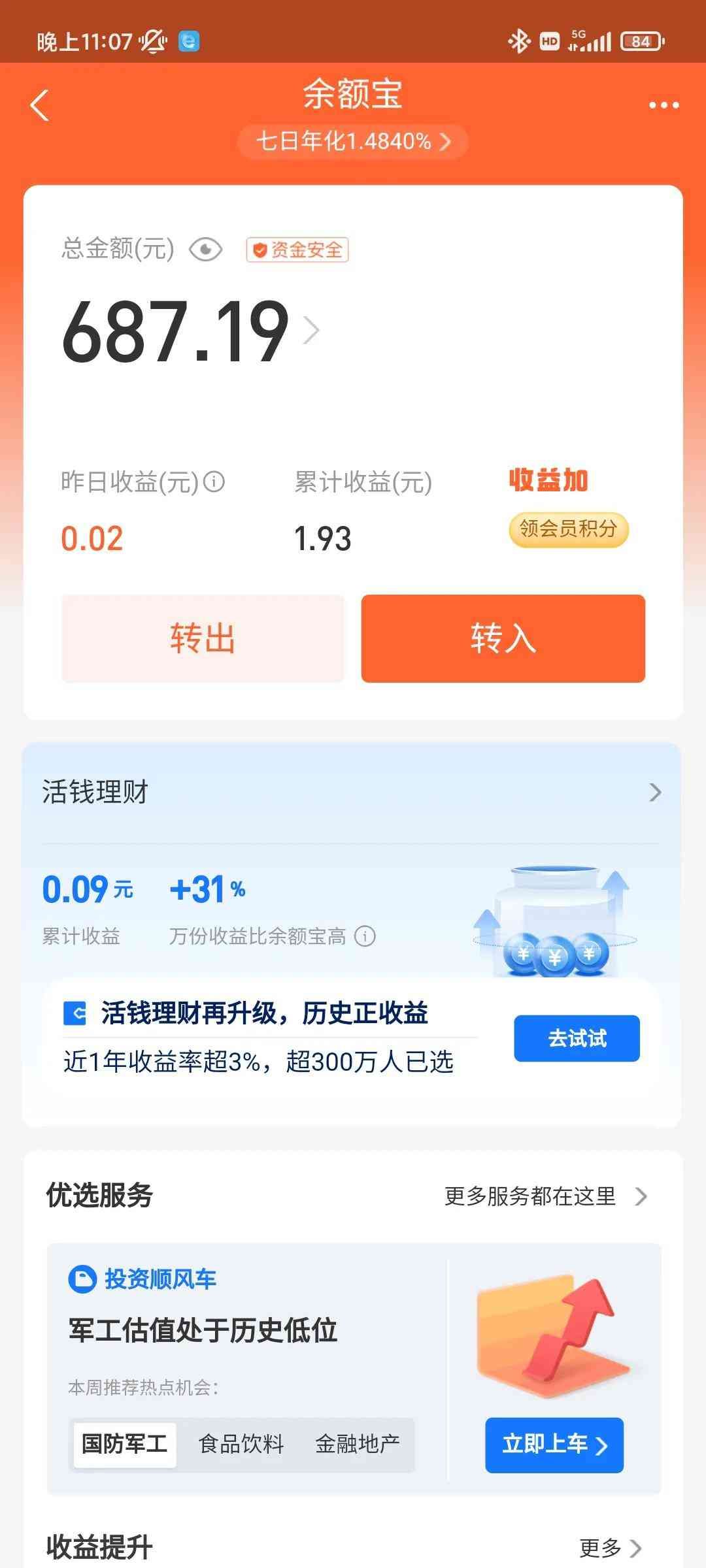Select the 国防军工 chip
Viewport: 706px width, 1568px height.
pos(124,1445)
